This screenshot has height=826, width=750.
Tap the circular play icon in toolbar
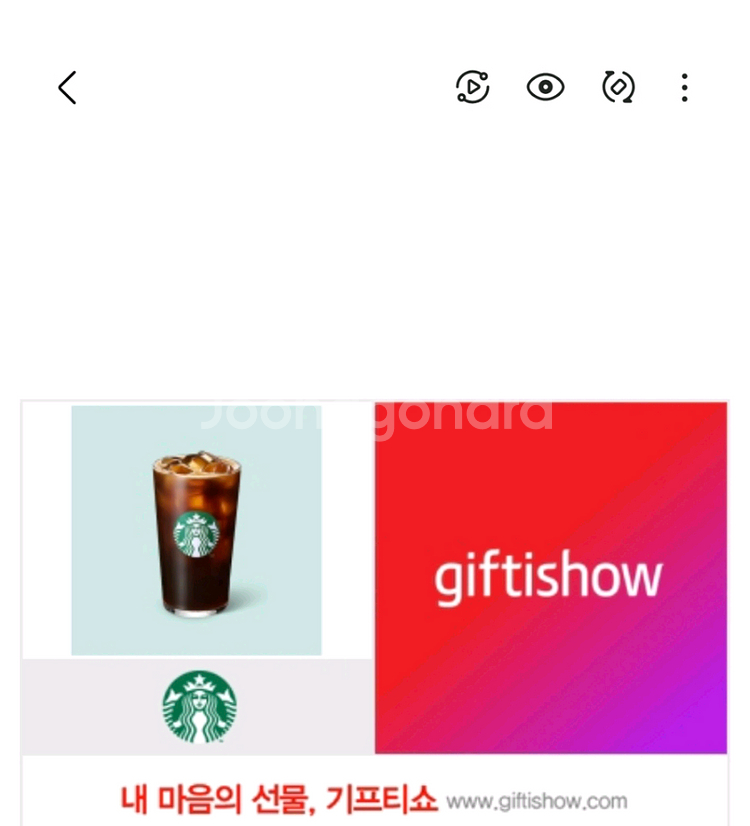tap(472, 88)
